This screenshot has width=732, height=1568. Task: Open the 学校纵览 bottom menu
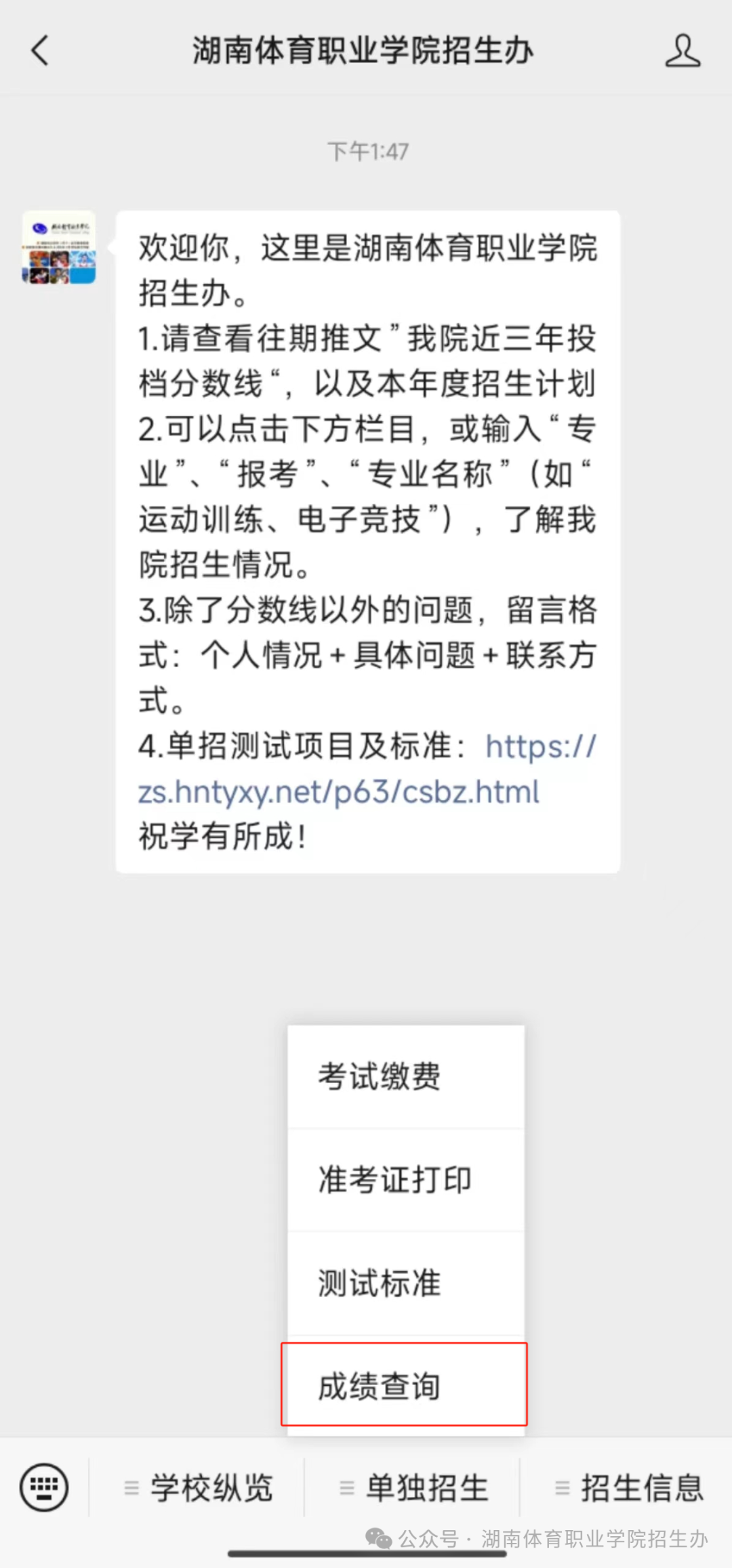[198, 1488]
